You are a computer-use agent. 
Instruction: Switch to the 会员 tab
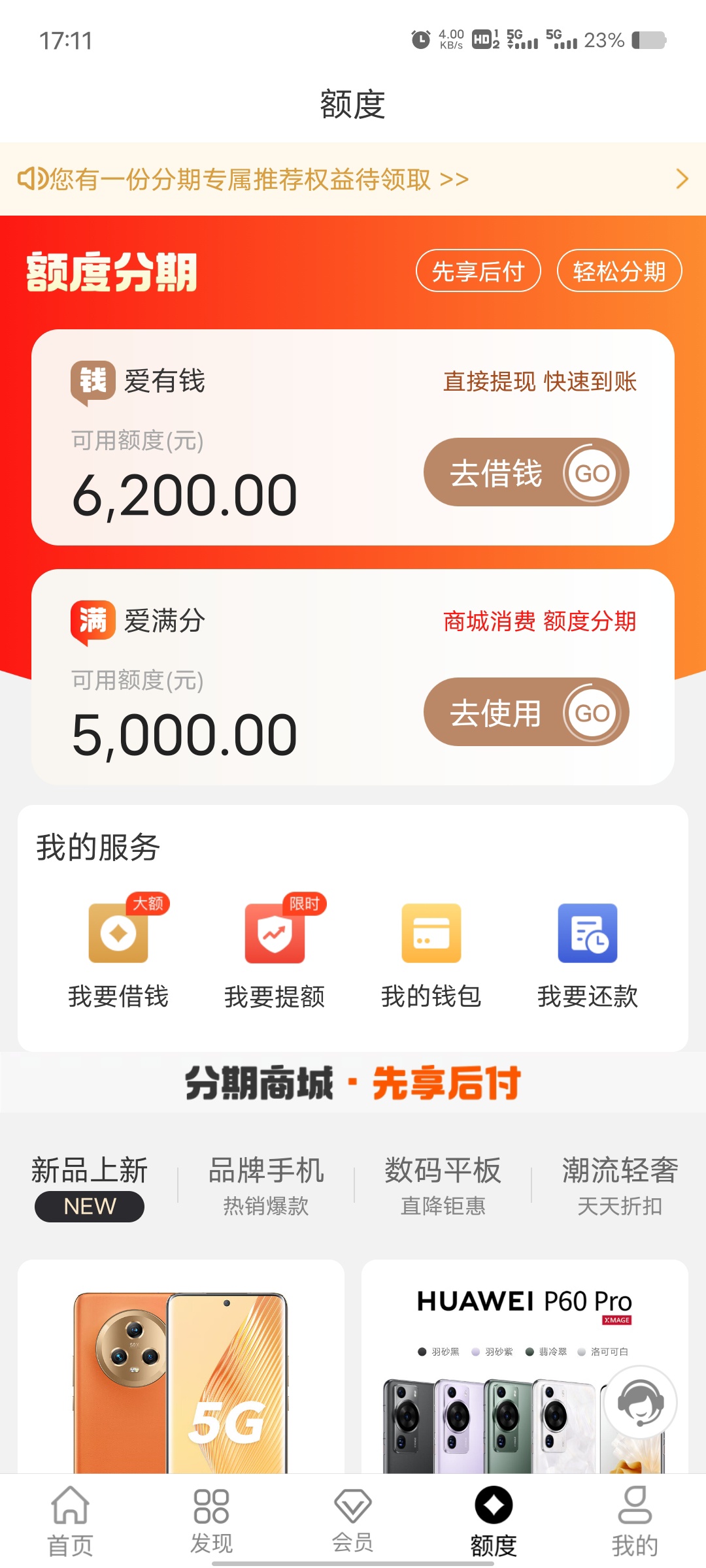pos(353,1521)
